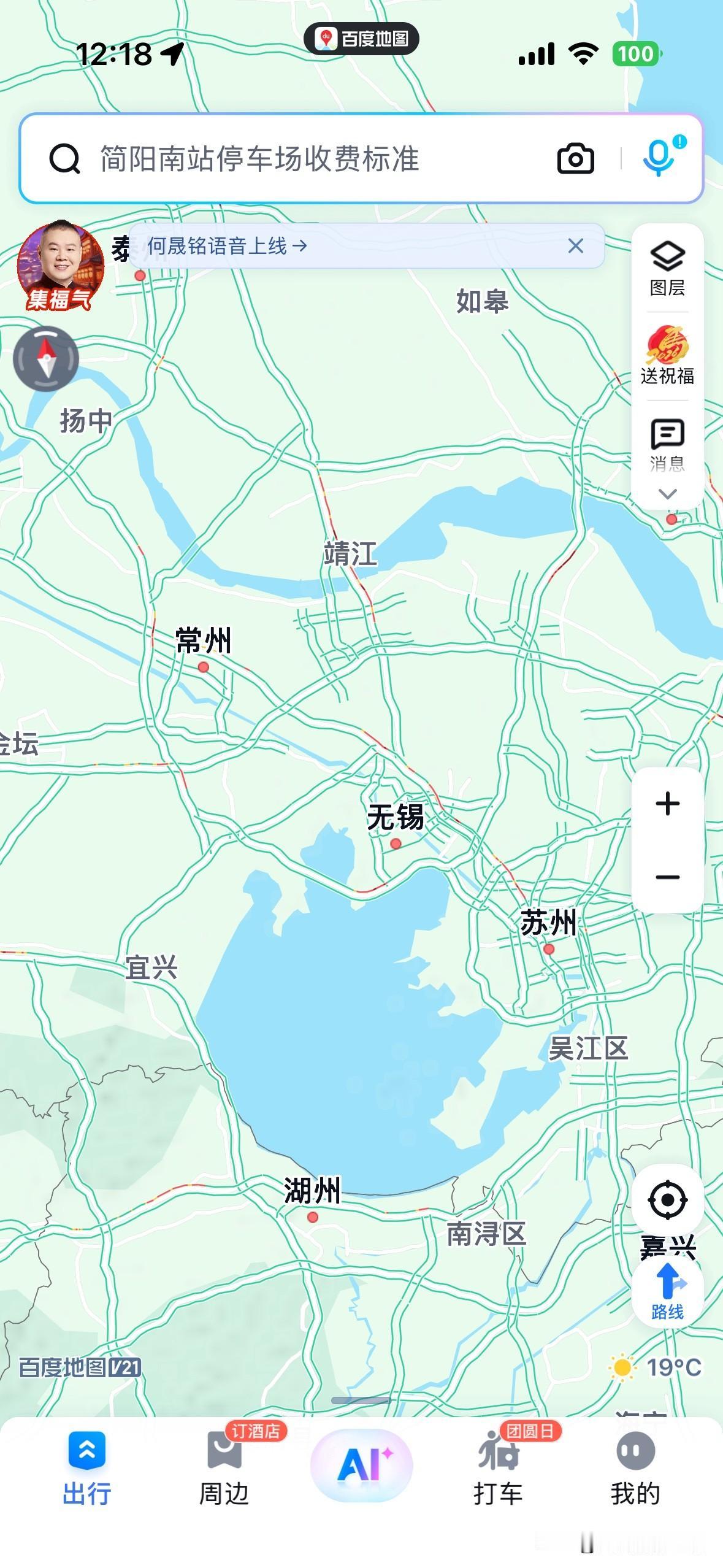This screenshot has height=1568, width=723.
Task: Expand the side toolbar with the down chevron
Action: pos(667,493)
